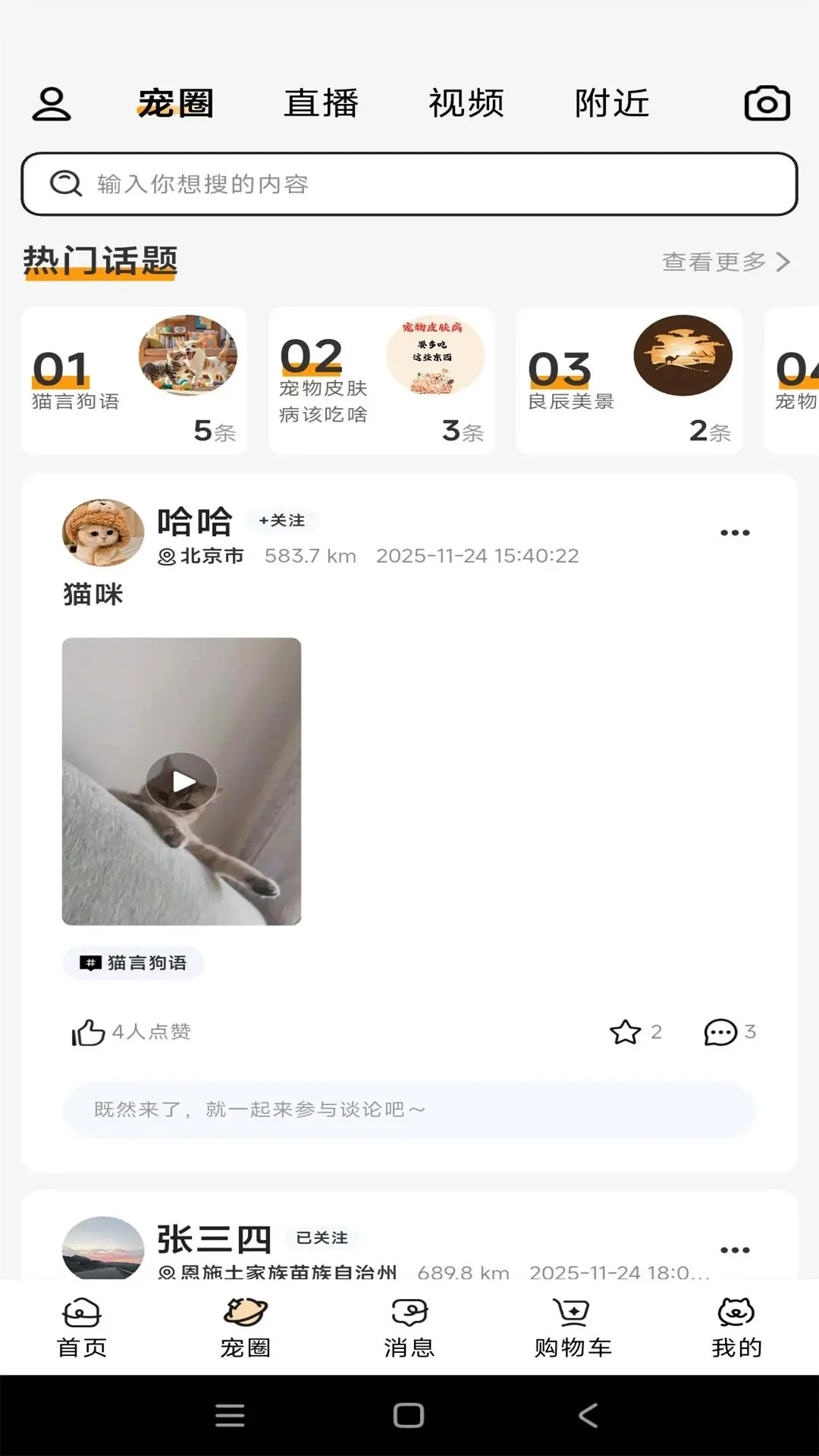Like 哈哈's post with thumbs-up
Screen dimensions: 819x1456
89,1032
